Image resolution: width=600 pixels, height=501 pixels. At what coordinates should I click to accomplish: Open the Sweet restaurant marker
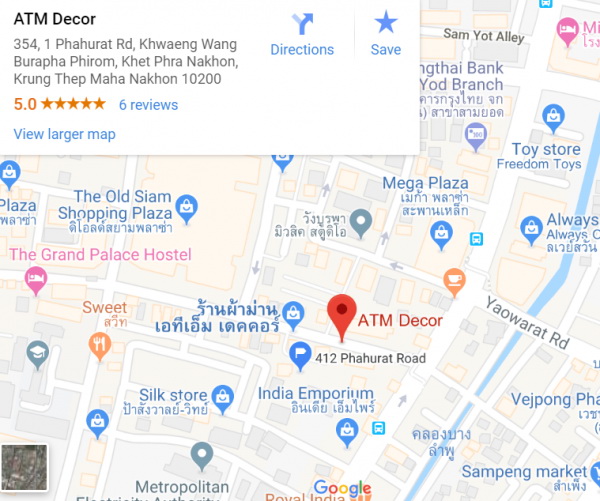[98, 345]
